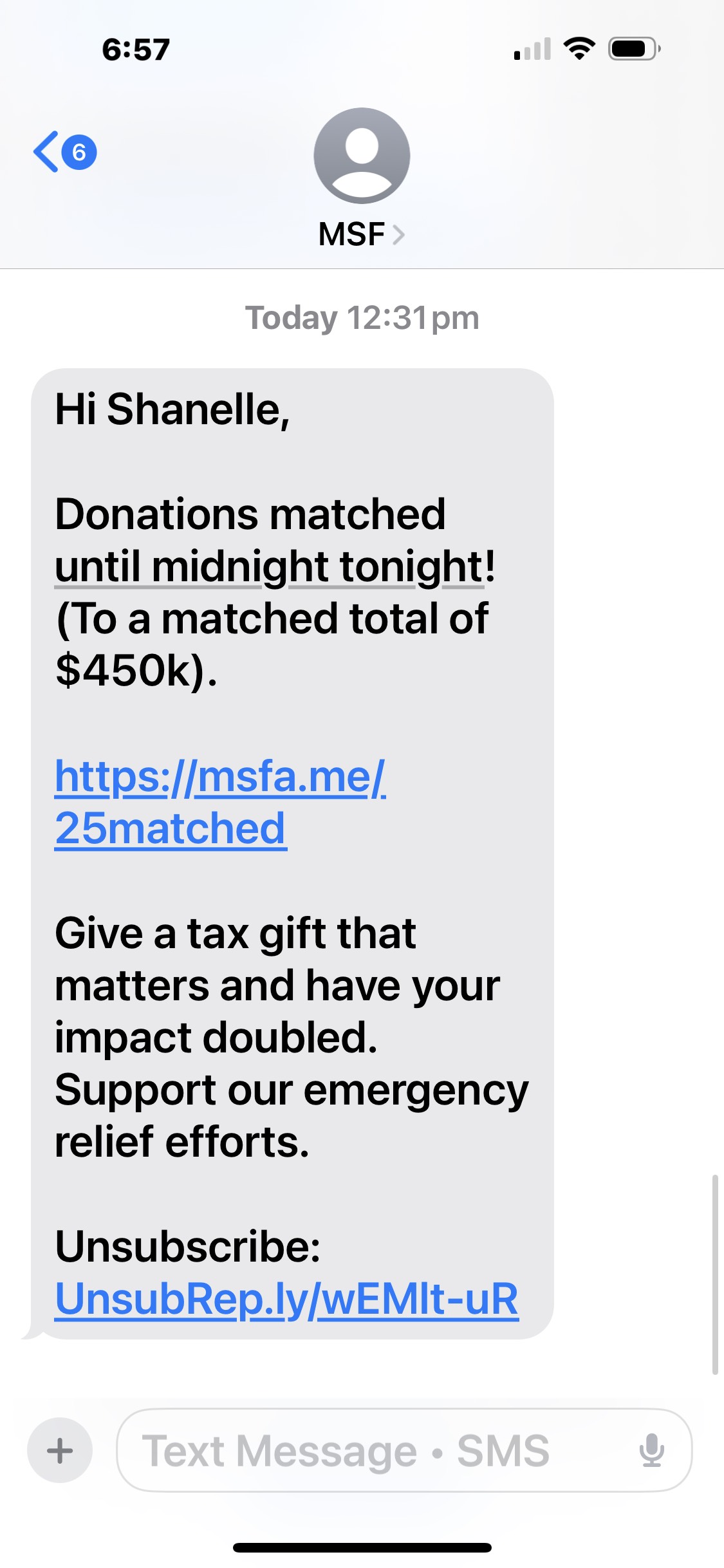Go back to the messages list
This screenshot has width=724, height=1568.
(x=63, y=153)
